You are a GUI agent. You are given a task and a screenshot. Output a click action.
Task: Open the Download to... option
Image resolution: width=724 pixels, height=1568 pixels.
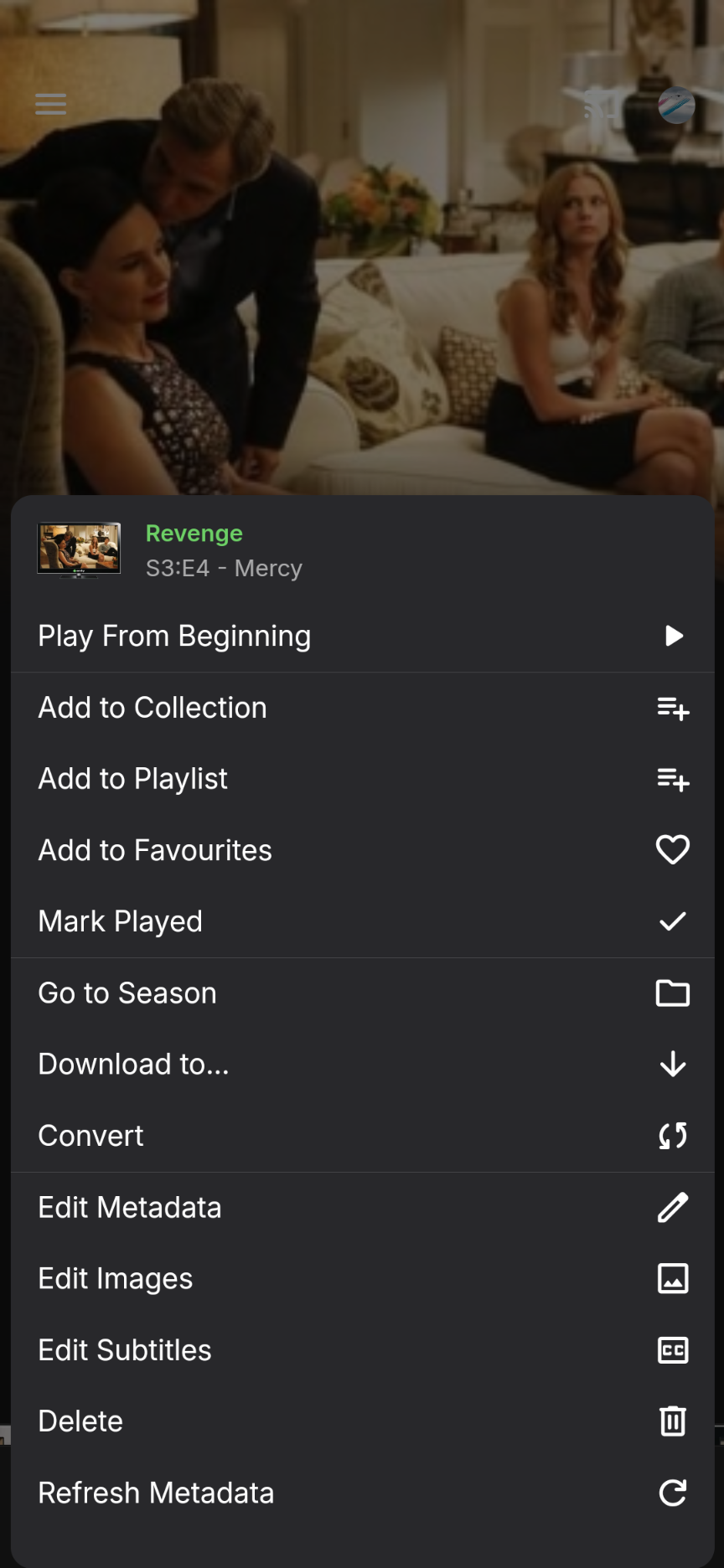[362, 1065]
